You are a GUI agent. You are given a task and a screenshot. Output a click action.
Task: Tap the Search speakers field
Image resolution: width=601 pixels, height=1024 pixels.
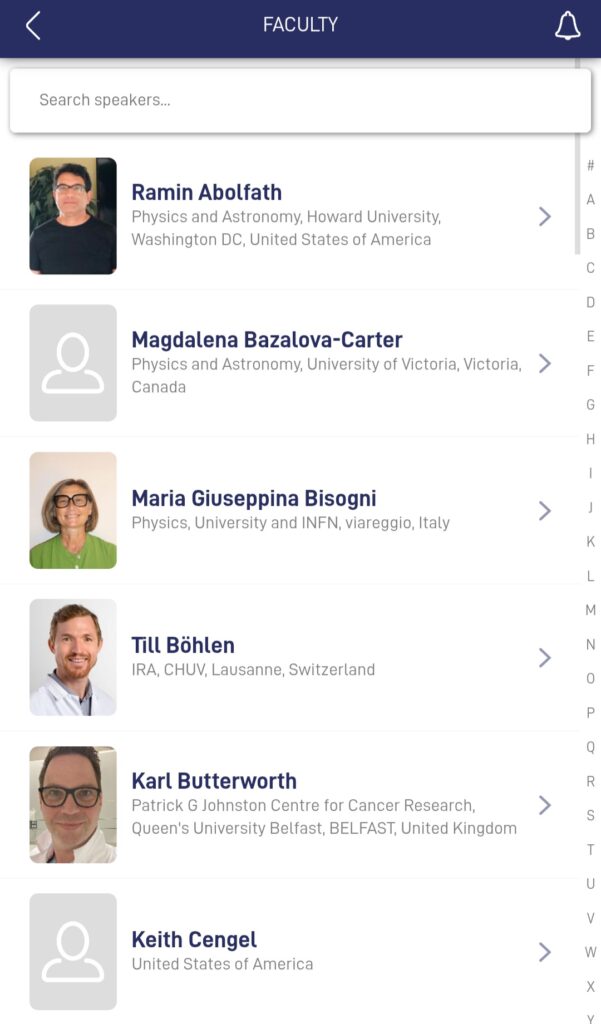[300, 100]
